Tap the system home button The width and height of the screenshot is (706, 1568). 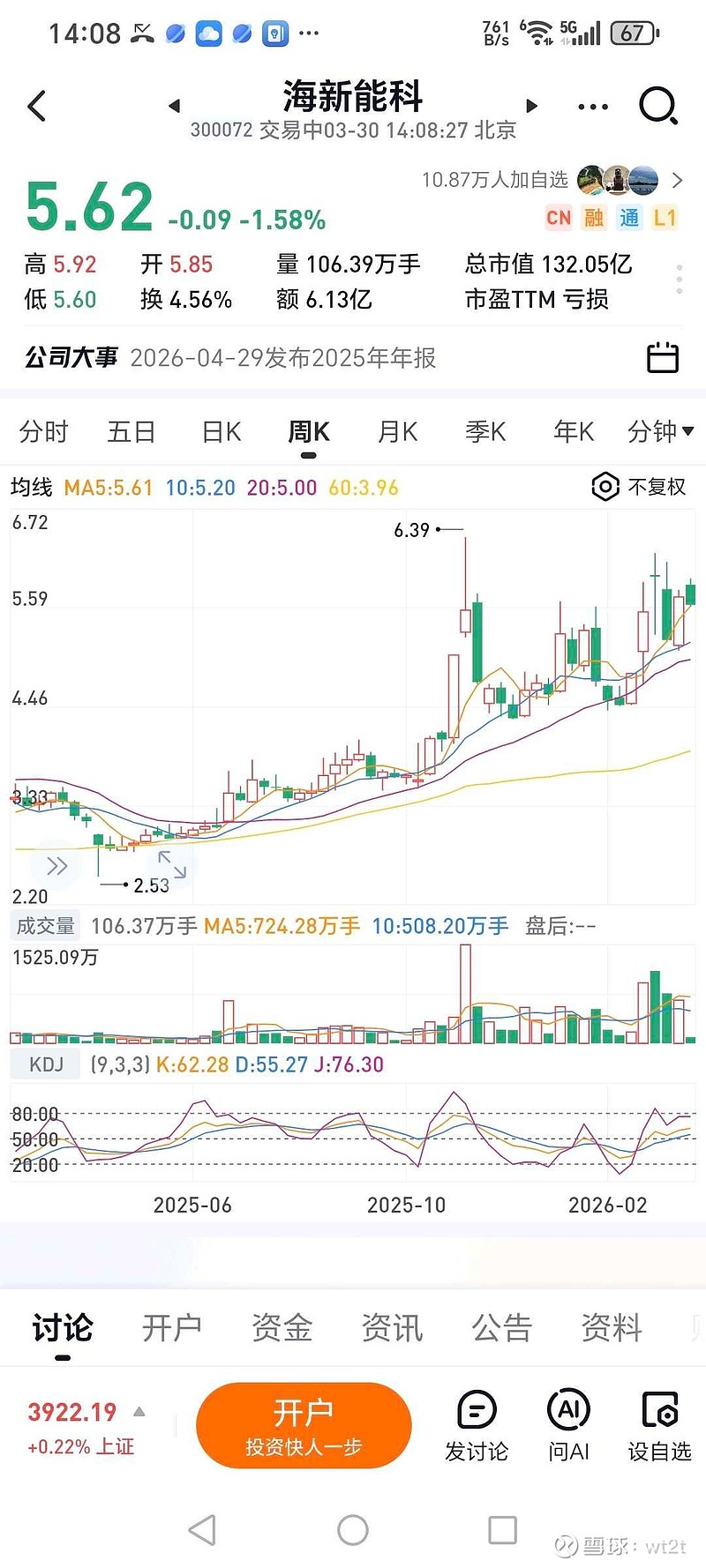353,1530
